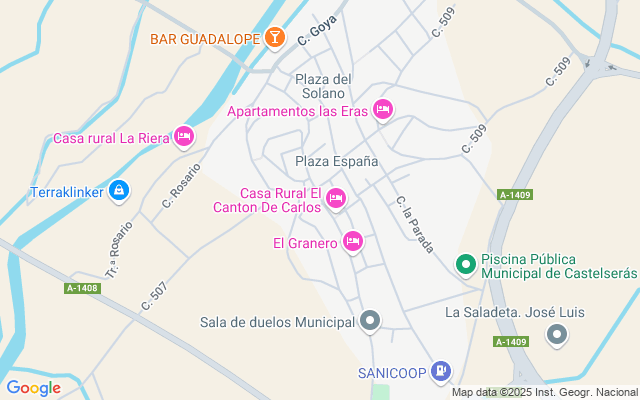
Task: Open the SANICOOP place marker
Action: (441, 372)
